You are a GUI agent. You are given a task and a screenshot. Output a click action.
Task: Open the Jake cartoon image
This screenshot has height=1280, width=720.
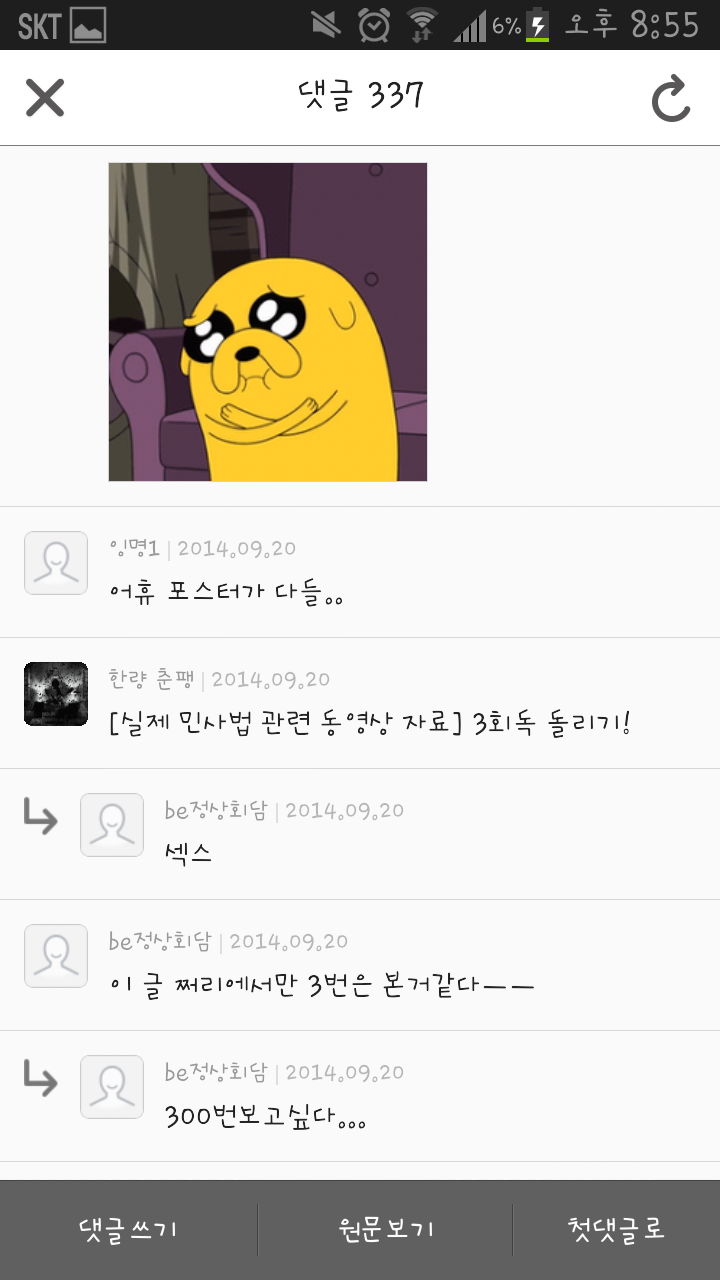(x=268, y=322)
